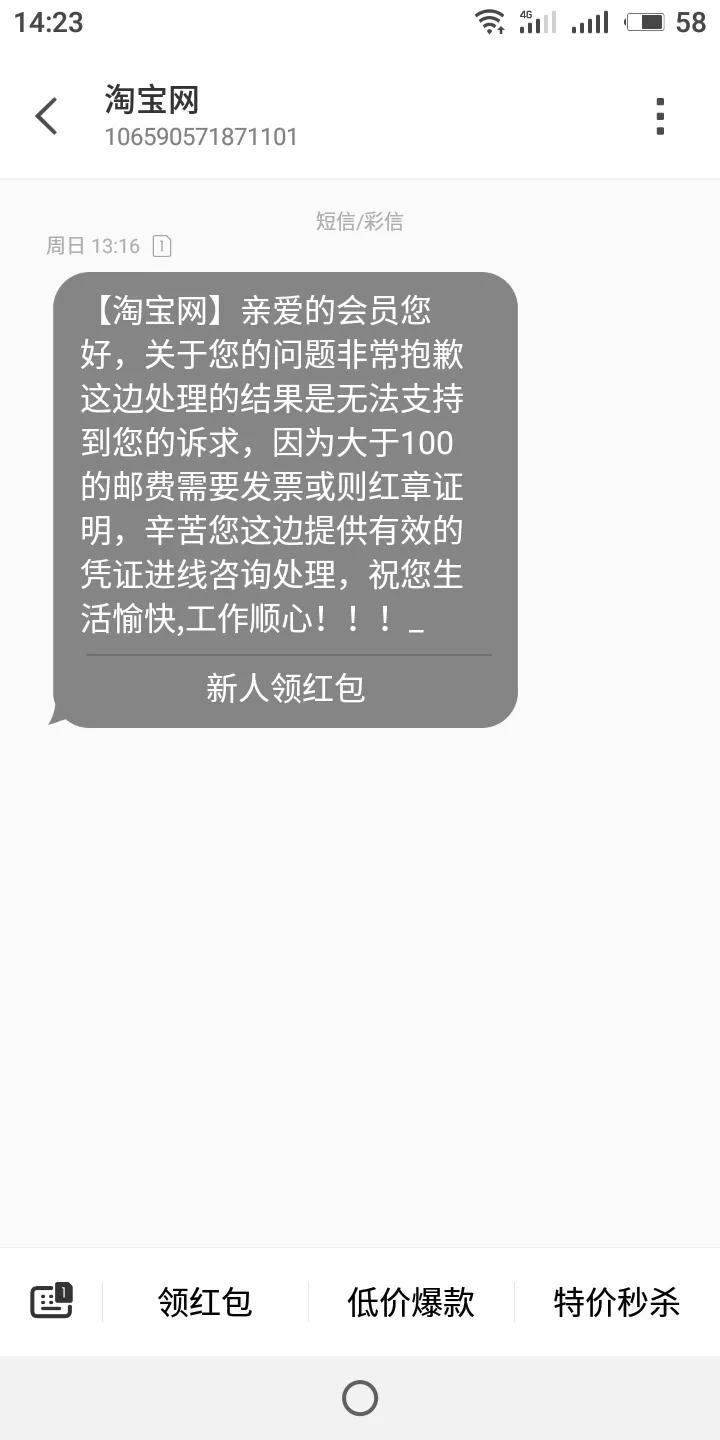Tap the cellular signal bars icon
This screenshot has height=1440, width=720.
coord(590,21)
